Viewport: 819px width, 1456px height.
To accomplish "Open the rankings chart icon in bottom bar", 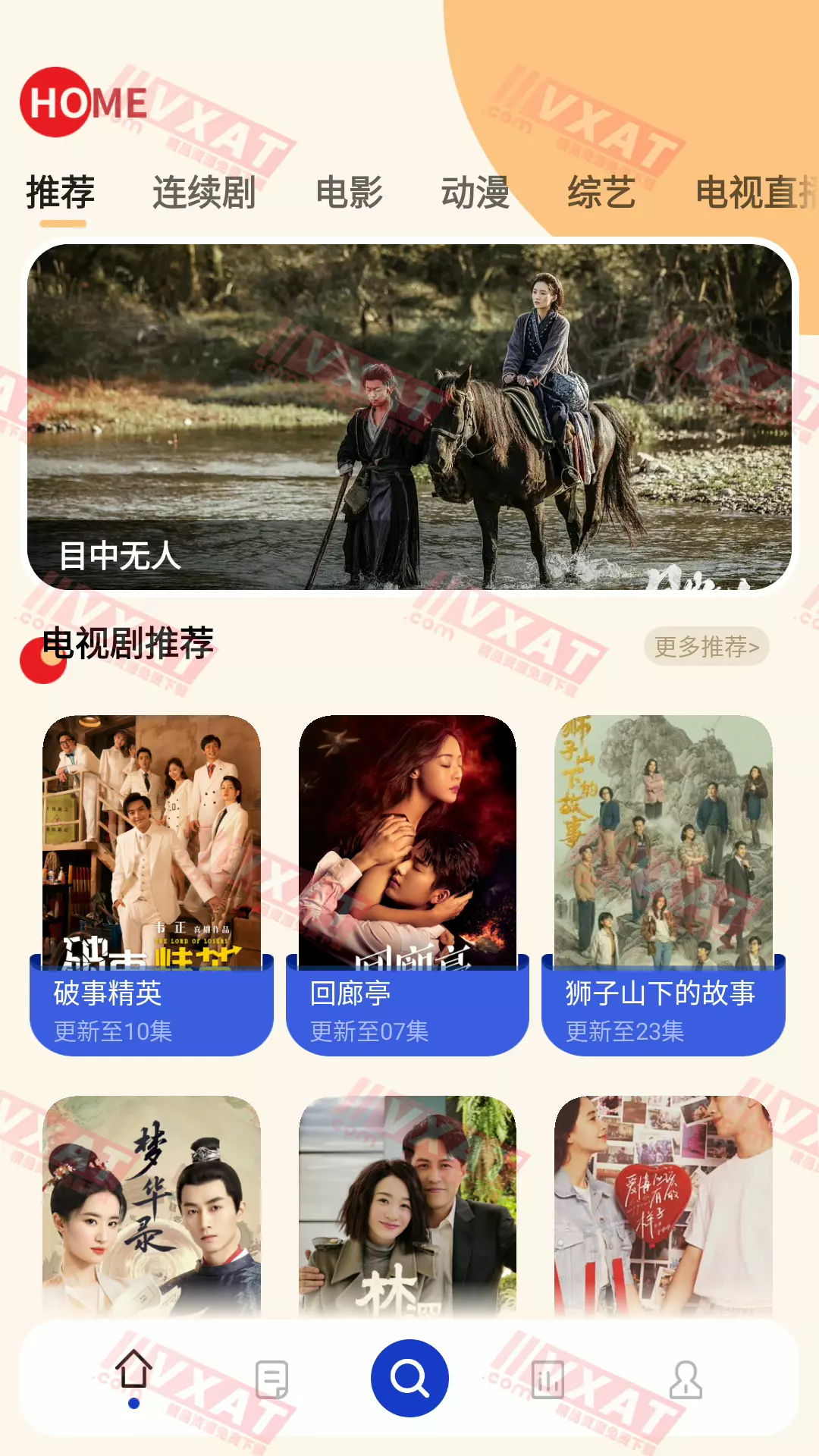I will click(x=548, y=1378).
